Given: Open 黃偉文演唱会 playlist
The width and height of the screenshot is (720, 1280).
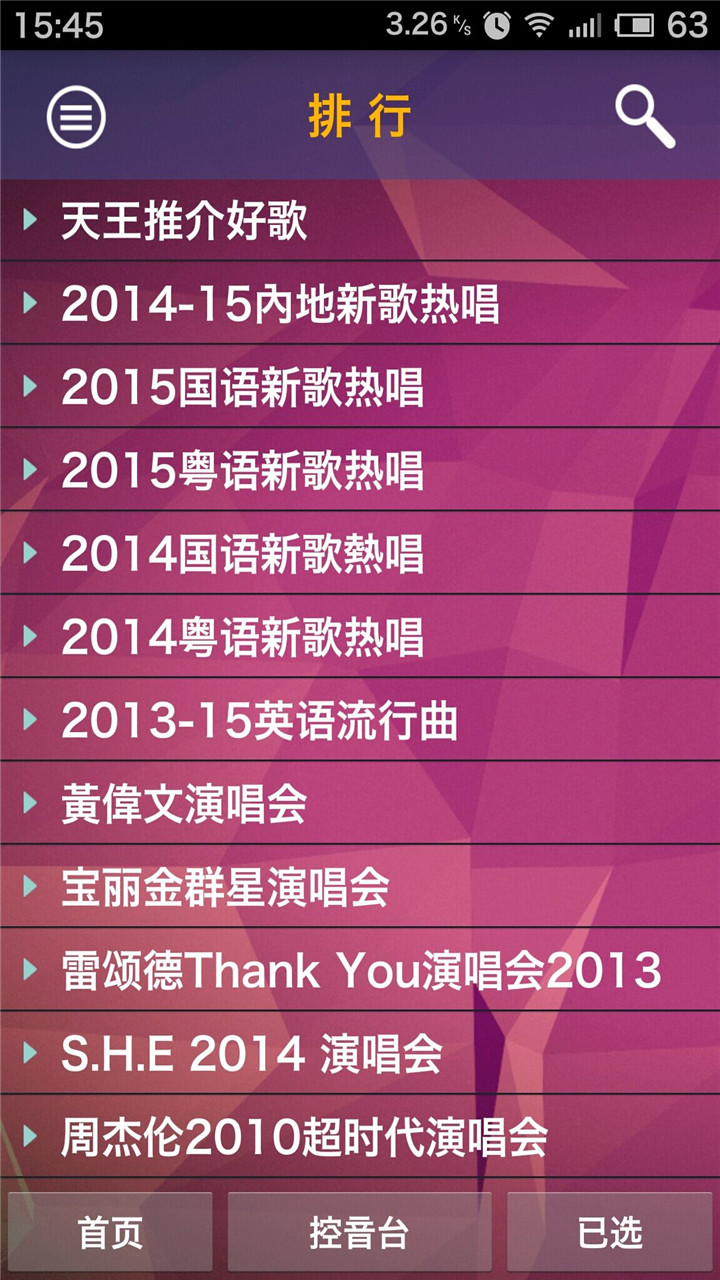Looking at the screenshot, I should [x=184, y=804].
